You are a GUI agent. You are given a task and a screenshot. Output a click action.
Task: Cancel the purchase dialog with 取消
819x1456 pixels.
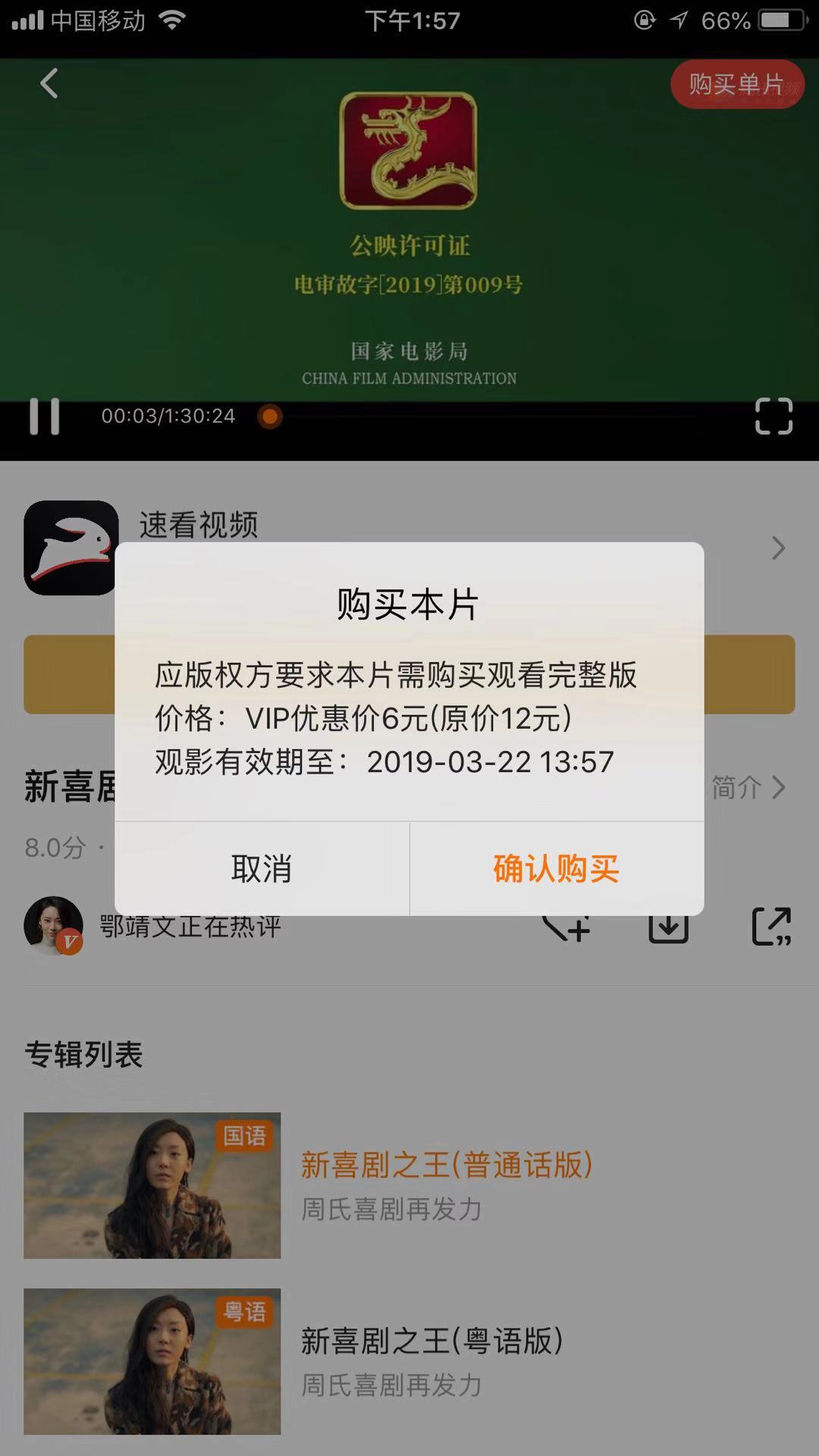[x=262, y=869]
